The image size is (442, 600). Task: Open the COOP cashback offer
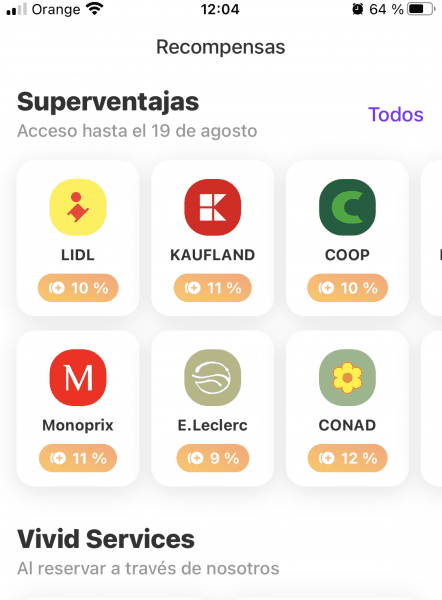(347, 238)
